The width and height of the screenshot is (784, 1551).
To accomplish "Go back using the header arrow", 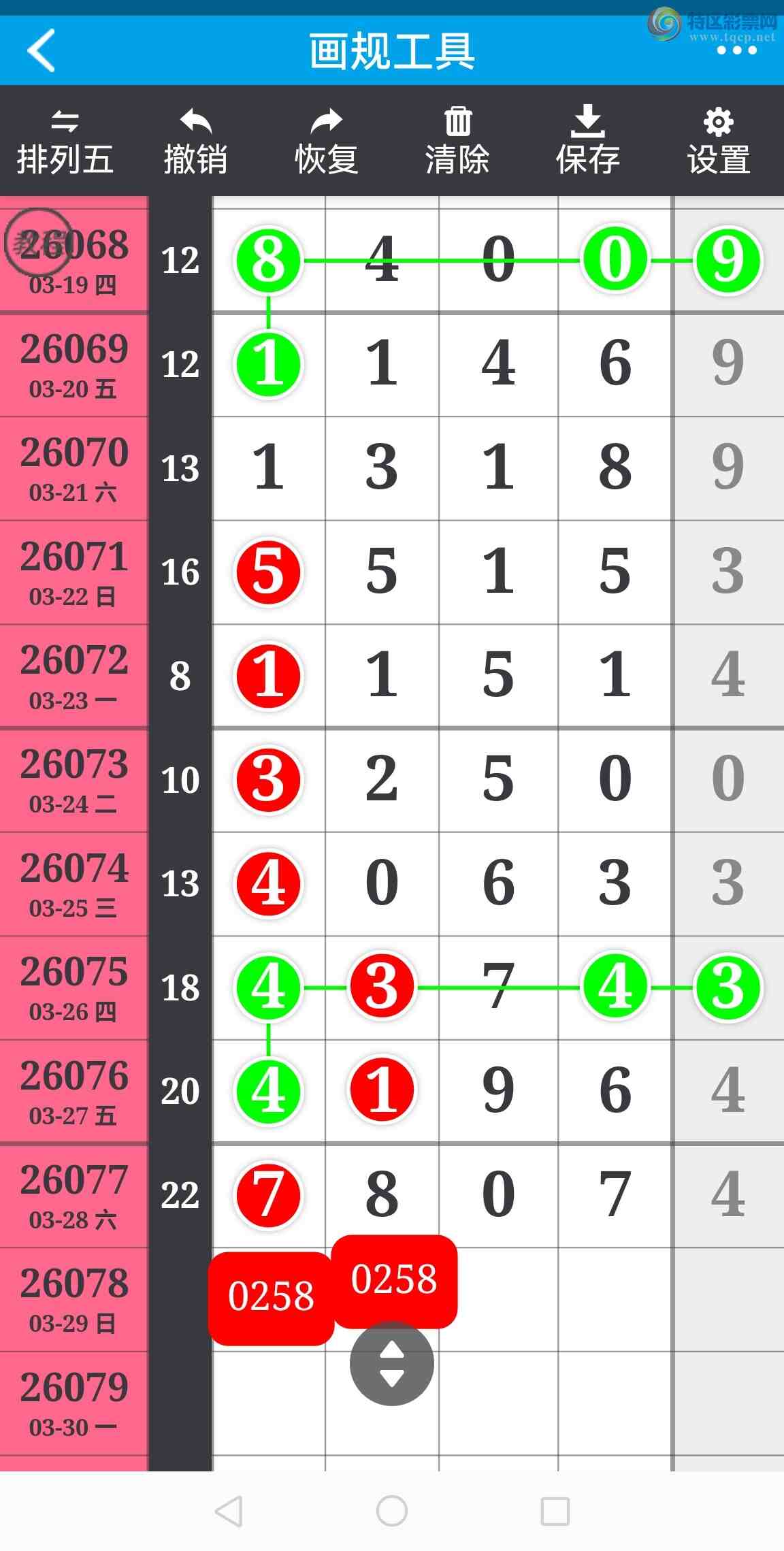I will [42, 51].
